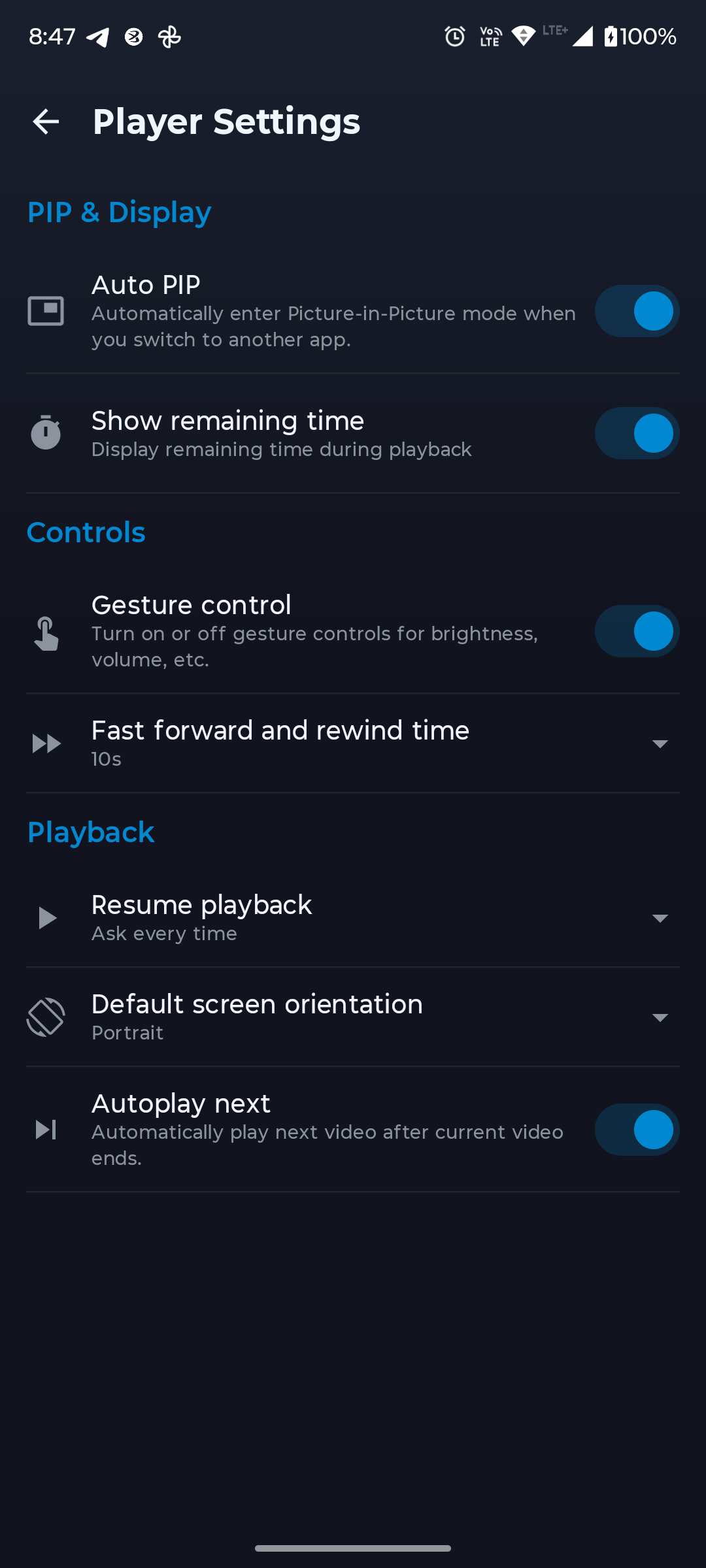Click the play icon next to Resume playback
Viewport: 706px width, 1568px height.
46,917
